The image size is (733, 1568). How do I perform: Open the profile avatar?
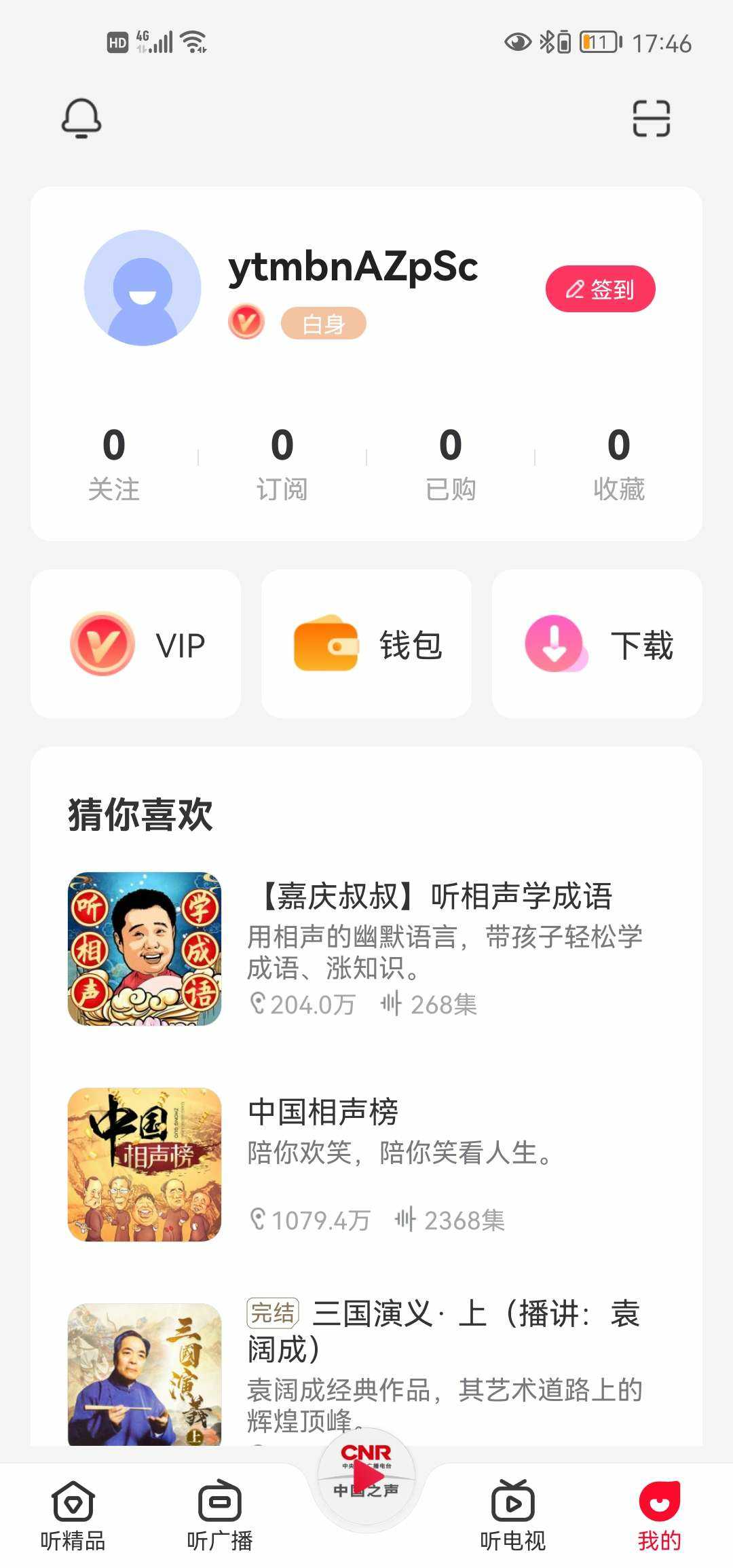tap(143, 288)
